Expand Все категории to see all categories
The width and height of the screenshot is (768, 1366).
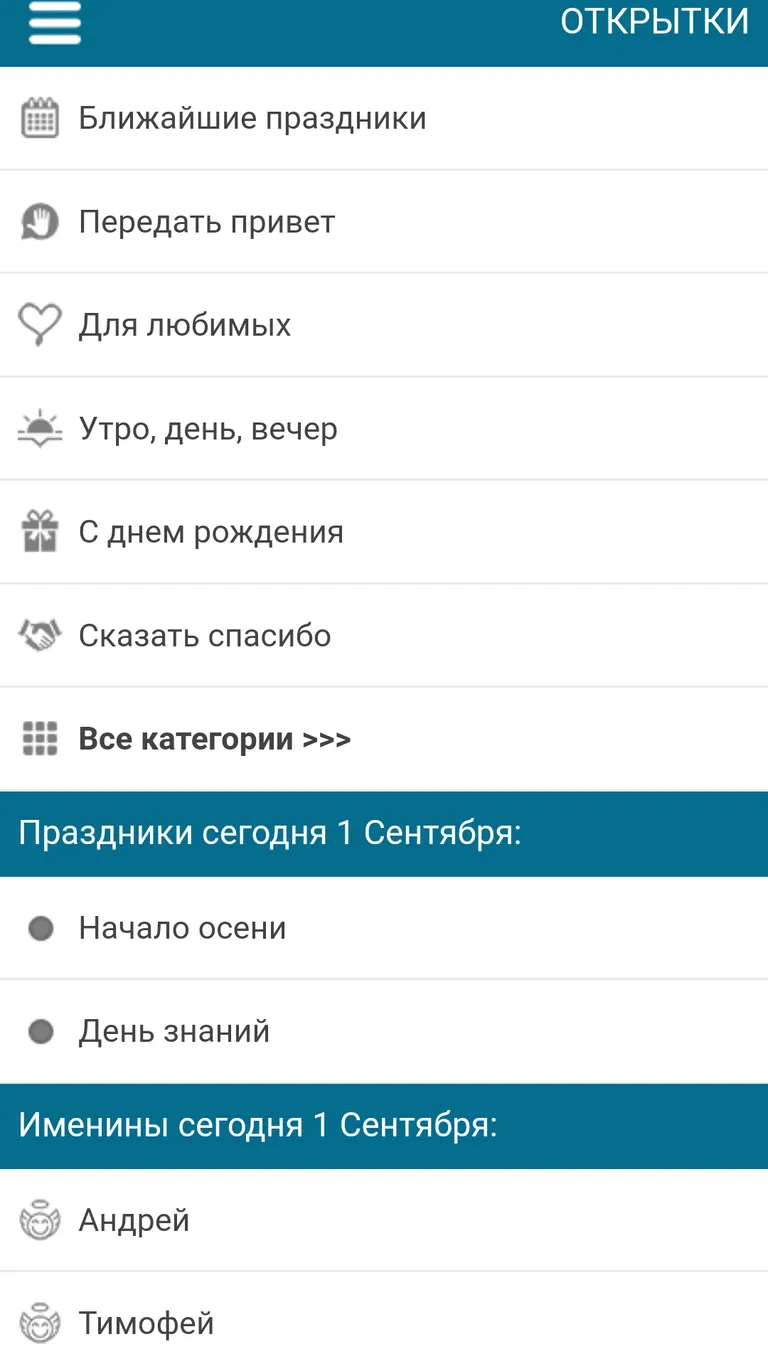click(x=213, y=738)
